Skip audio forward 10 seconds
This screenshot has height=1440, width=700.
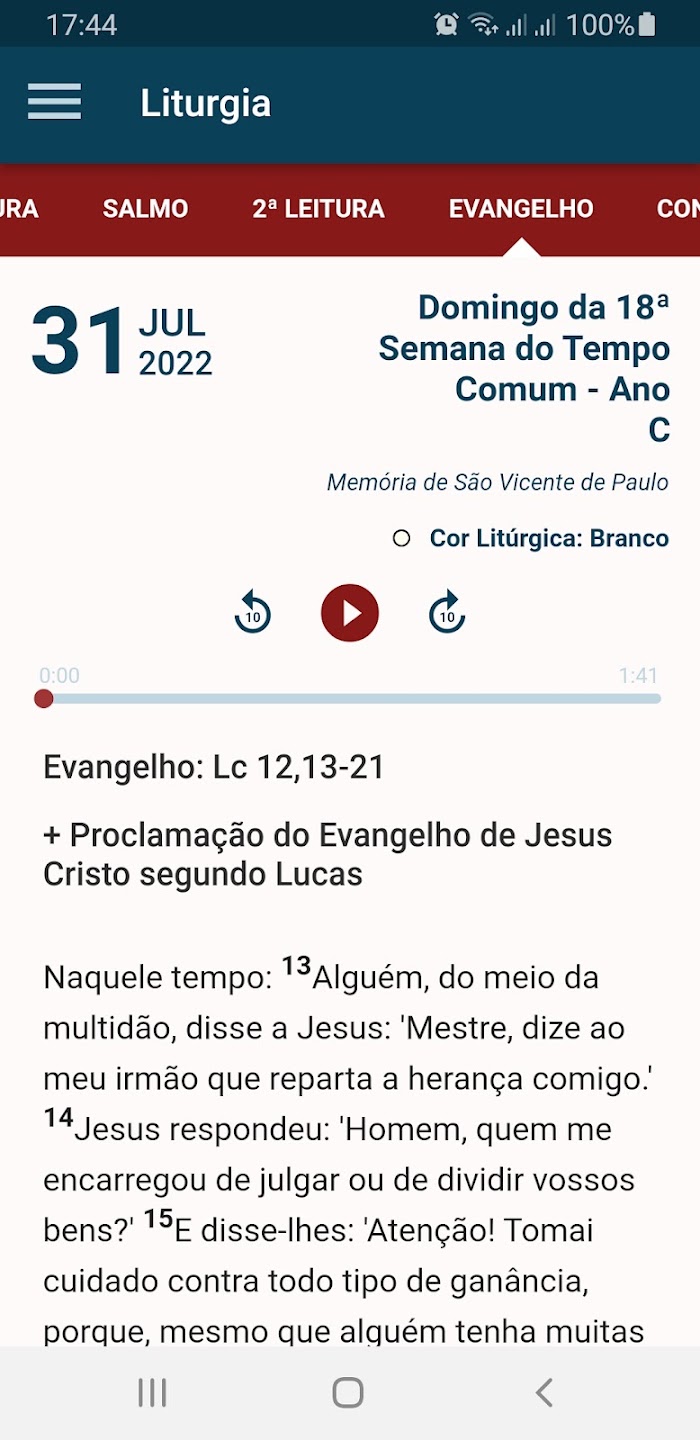coord(447,613)
